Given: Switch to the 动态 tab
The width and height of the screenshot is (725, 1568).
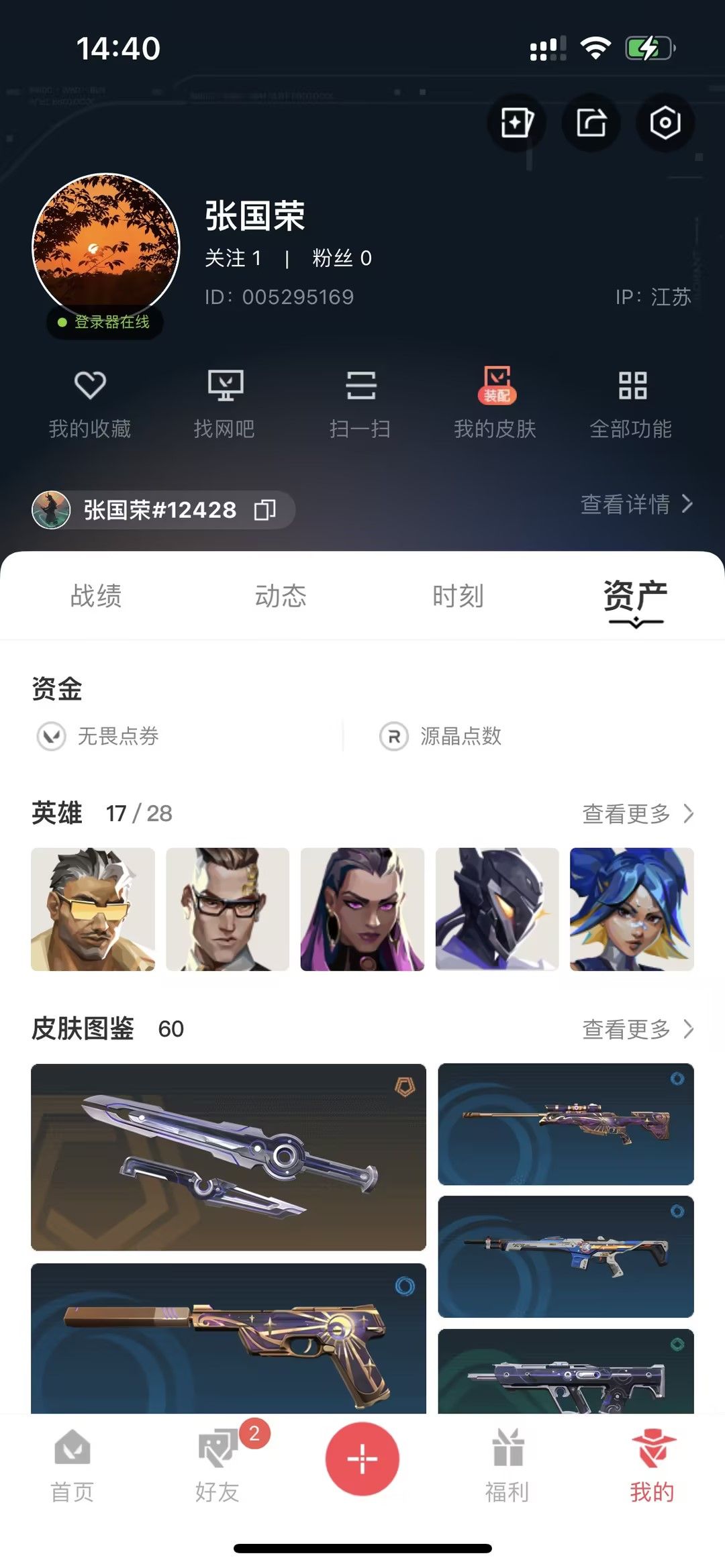Looking at the screenshot, I should coord(281,596).
